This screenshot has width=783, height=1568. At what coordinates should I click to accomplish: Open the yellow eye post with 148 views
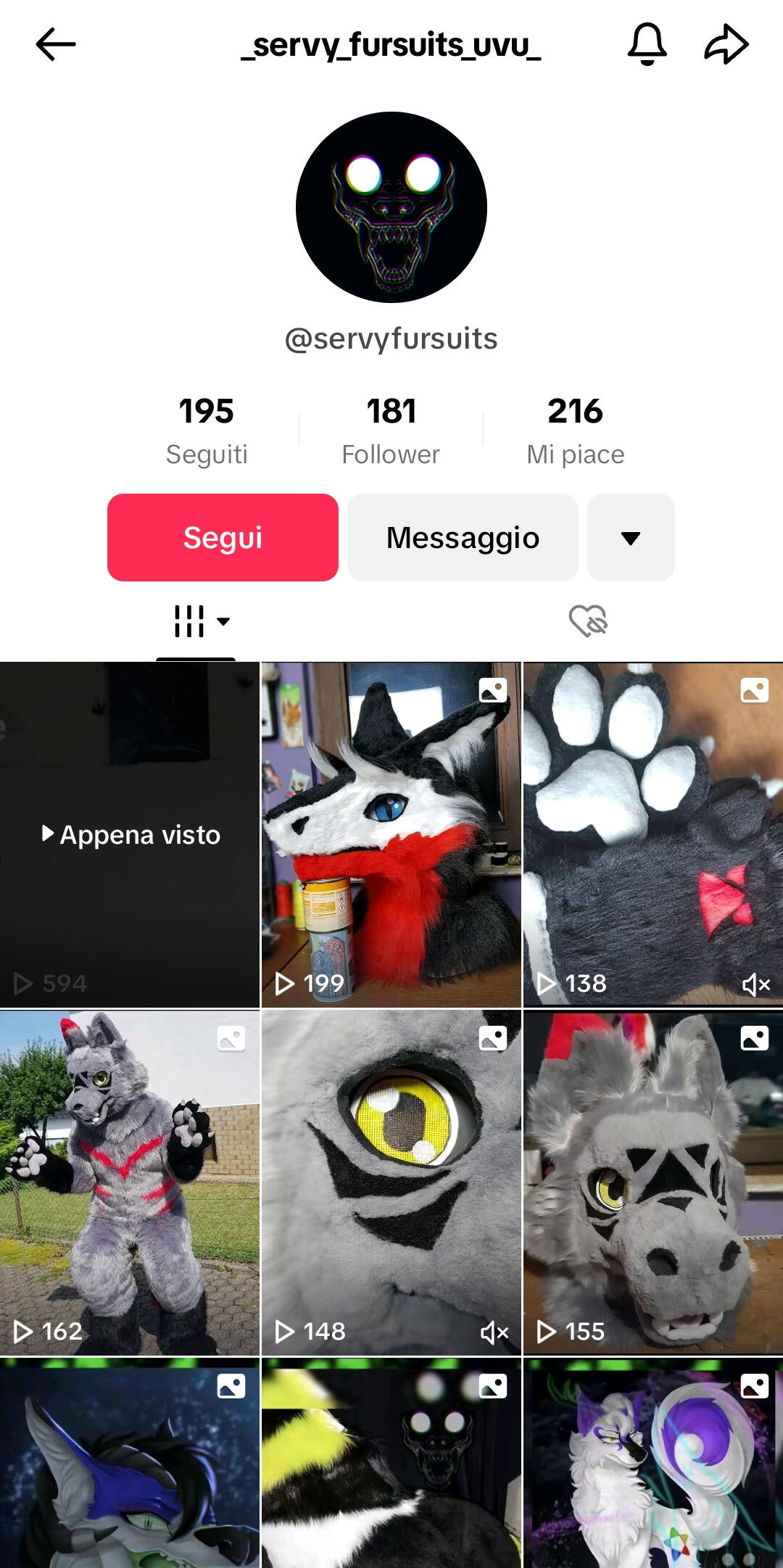point(391,1182)
